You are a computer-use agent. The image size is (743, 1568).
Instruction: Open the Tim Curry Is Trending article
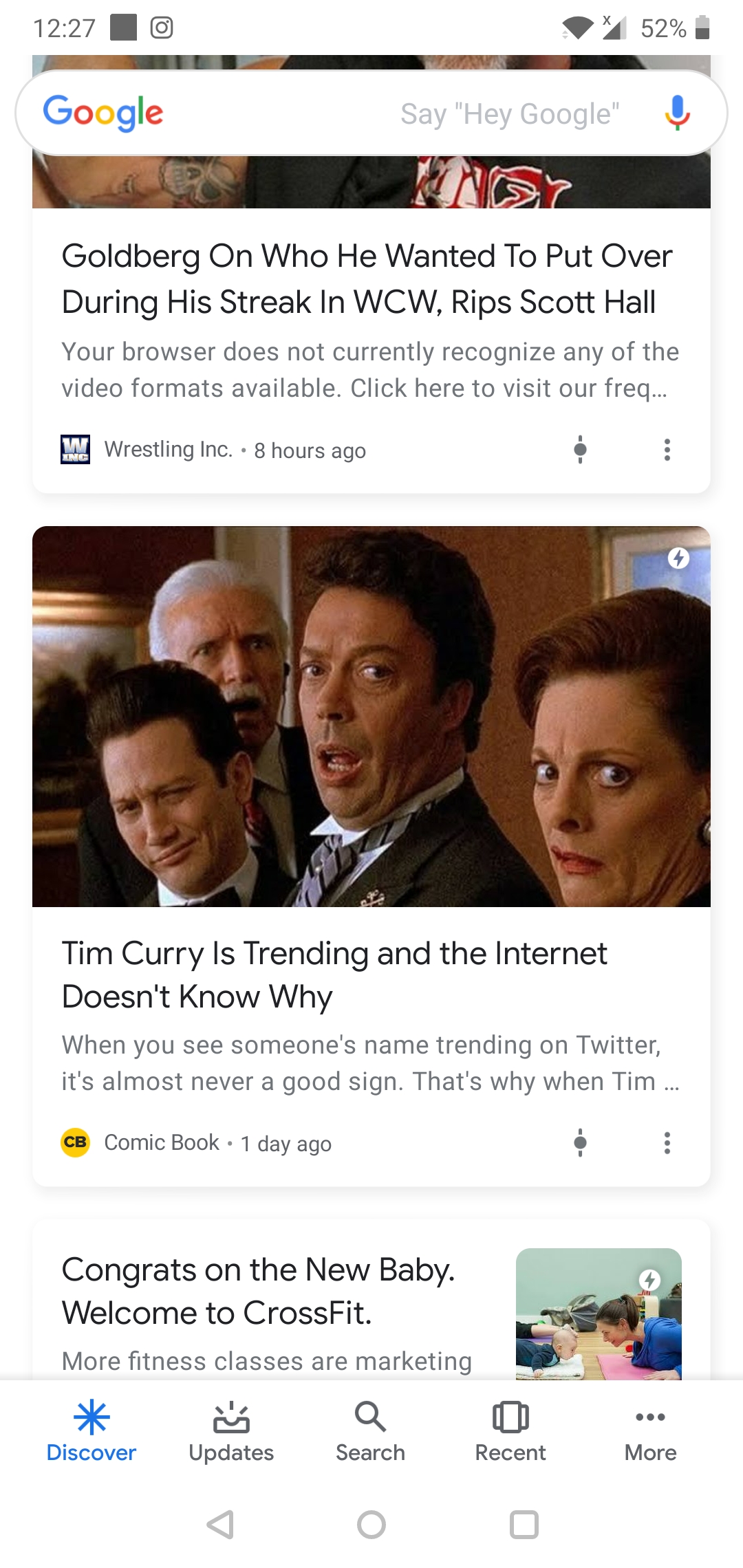334,974
